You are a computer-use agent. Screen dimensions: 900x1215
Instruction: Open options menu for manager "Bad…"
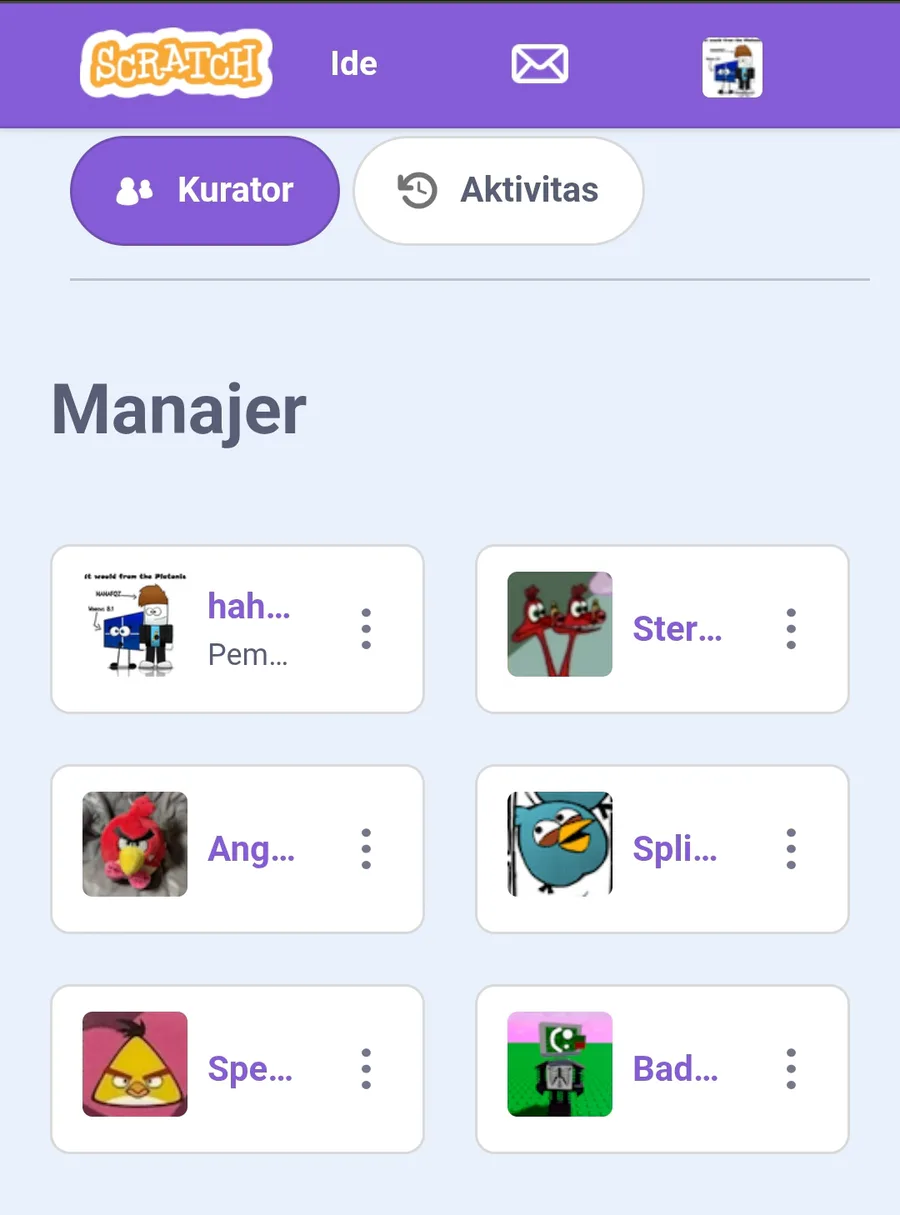pos(791,1069)
